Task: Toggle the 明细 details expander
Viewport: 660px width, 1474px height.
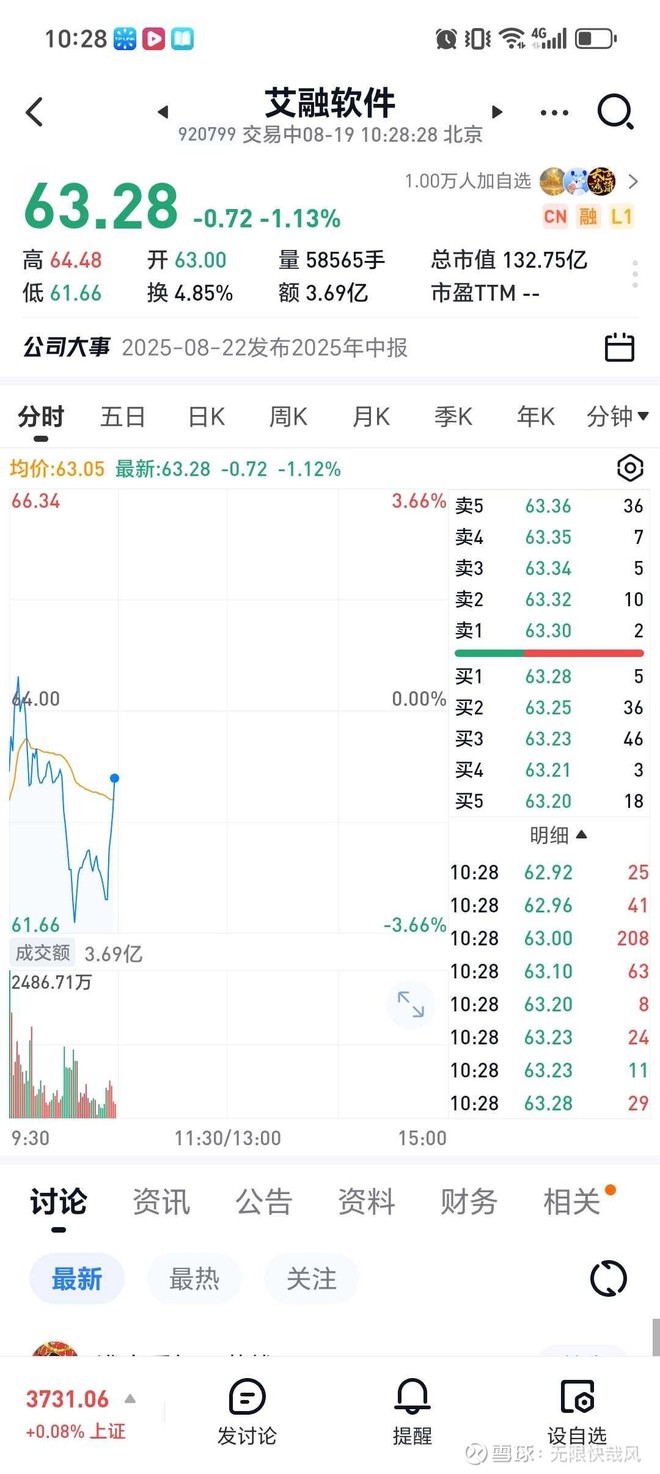Action: point(559,834)
